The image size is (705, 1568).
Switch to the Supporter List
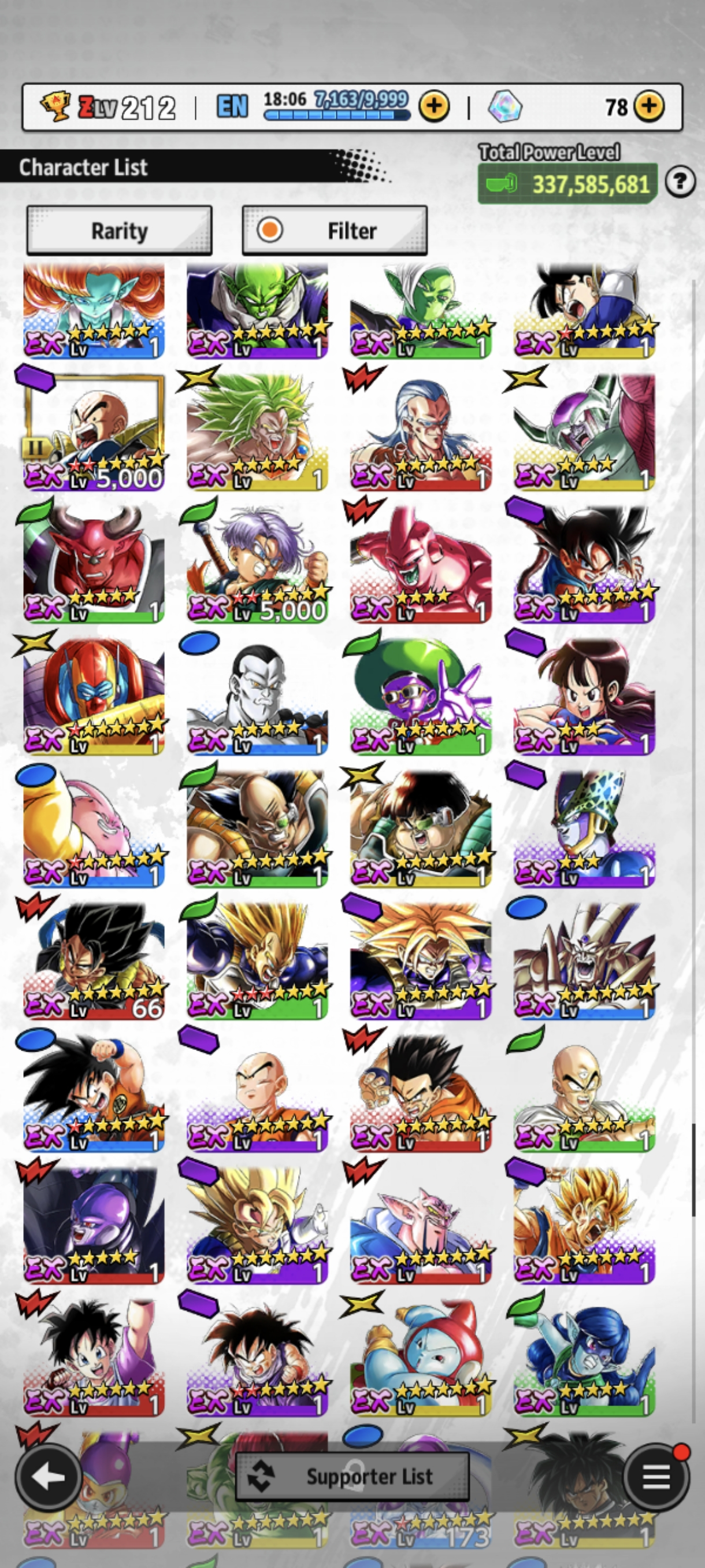coord(352,1476)
